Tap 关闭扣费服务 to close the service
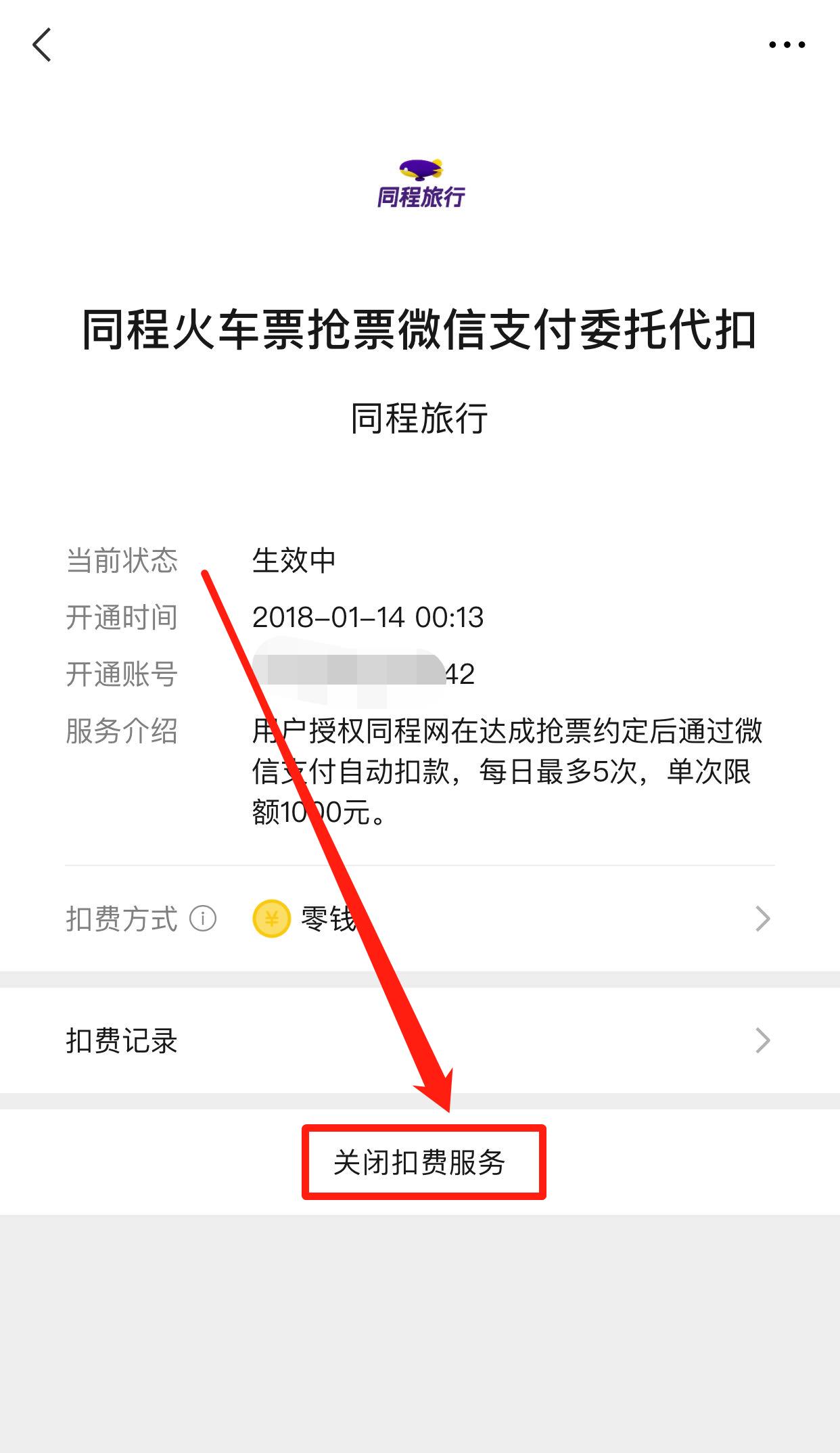The height and width of the screenshot is (1453, 840). [420, 1163]
